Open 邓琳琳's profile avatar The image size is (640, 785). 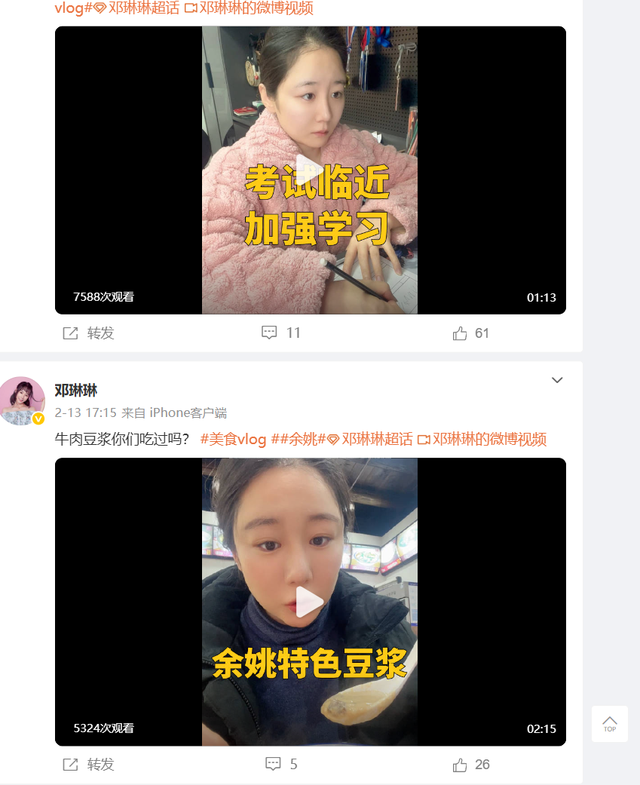[x=21, y=400]
